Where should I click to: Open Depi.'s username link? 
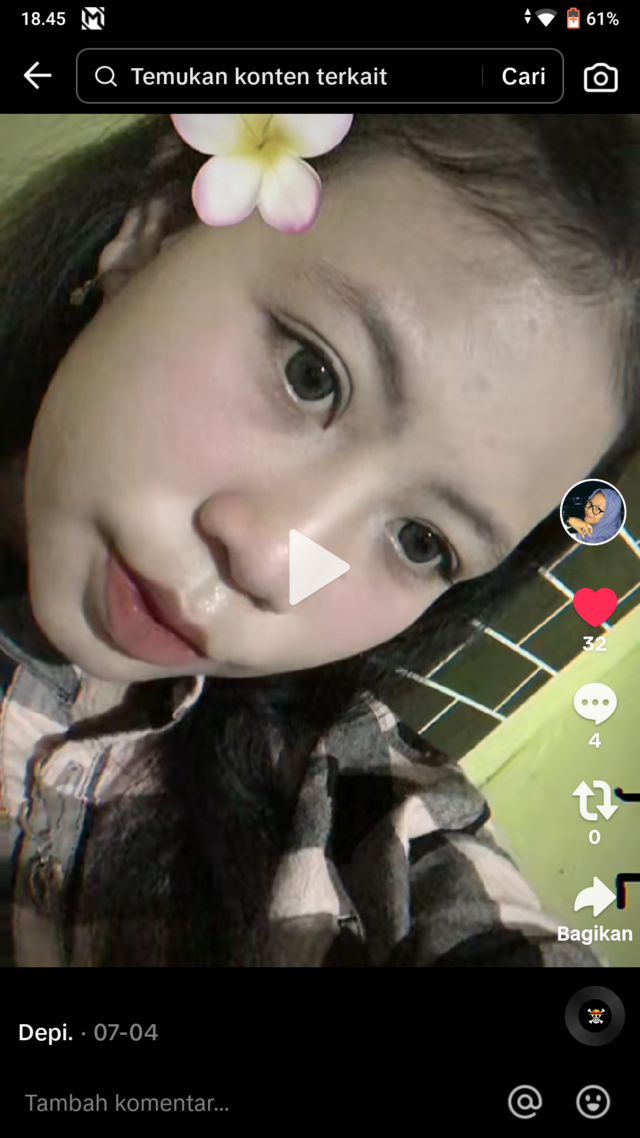tap(46, 1032)
